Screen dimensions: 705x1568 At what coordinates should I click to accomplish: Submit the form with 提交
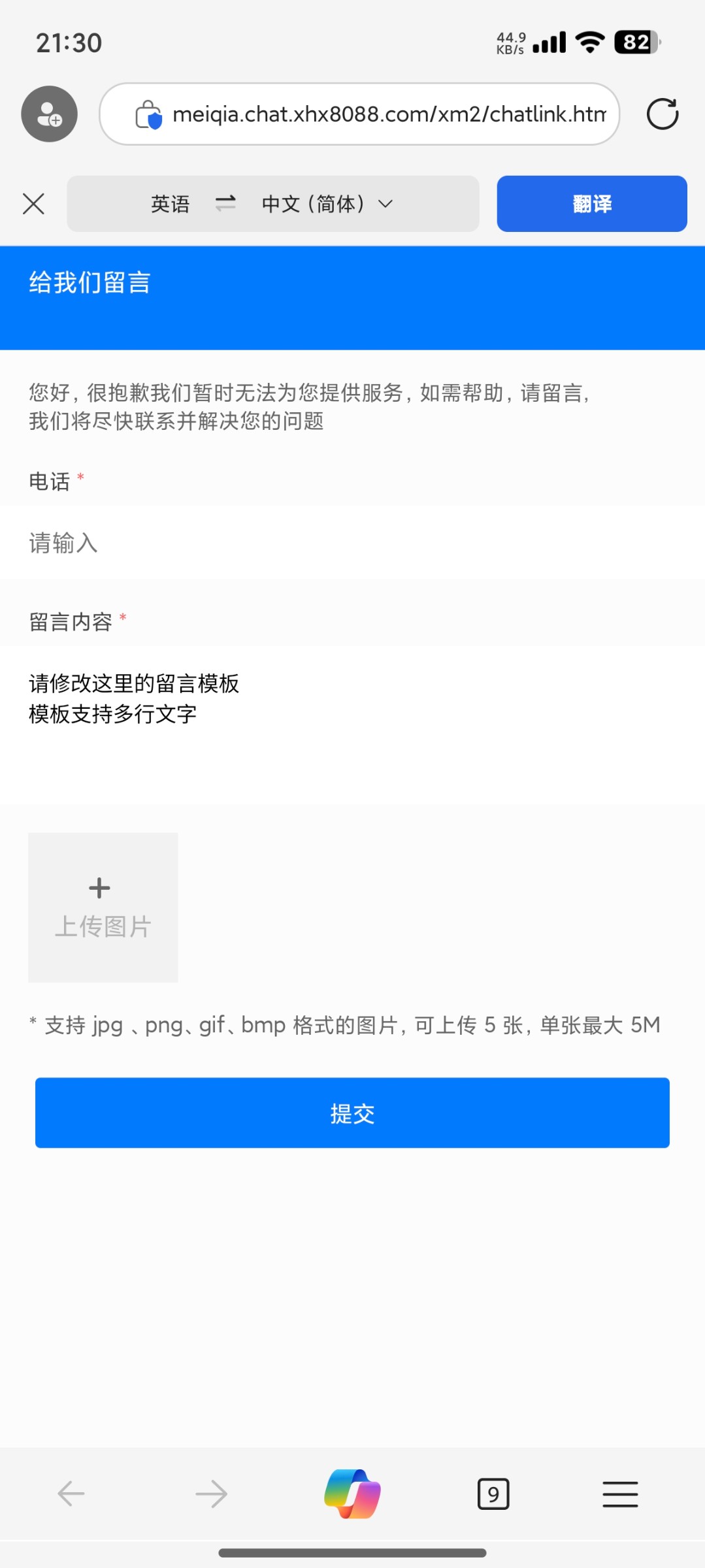[x=353, y=1113]
